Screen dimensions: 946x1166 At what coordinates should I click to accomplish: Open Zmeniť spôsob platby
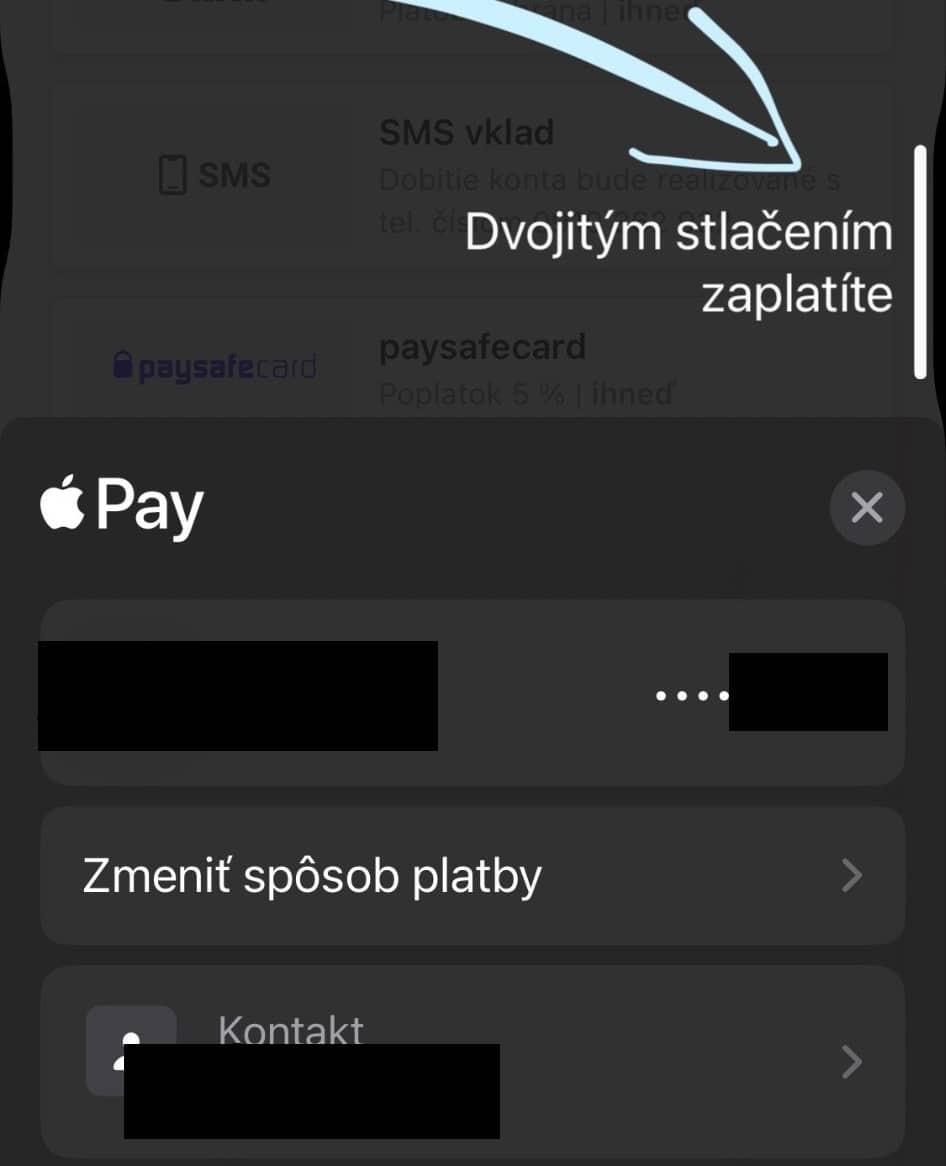click(472, 876)
